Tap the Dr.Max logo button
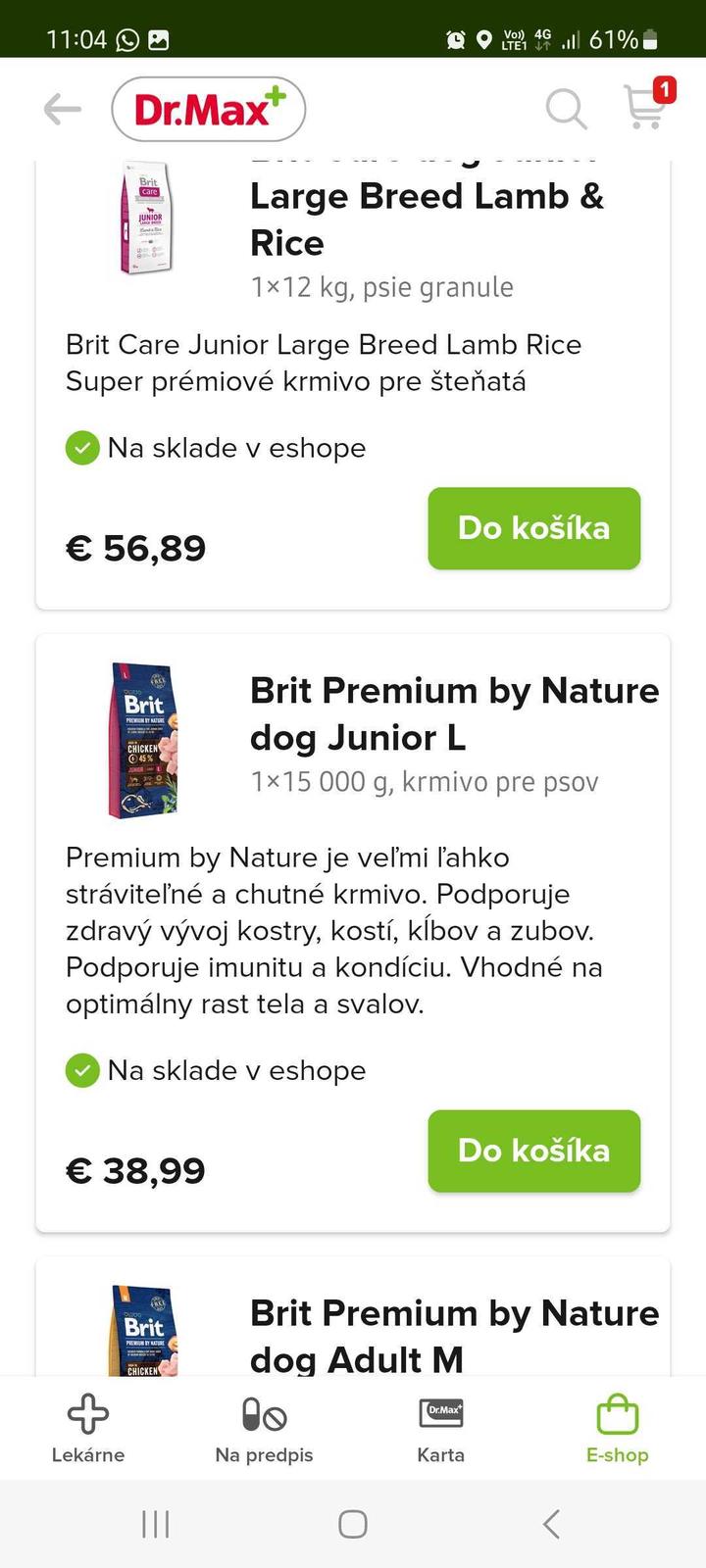Screen dimensions: 706x1568 click(x=209, y=110)
